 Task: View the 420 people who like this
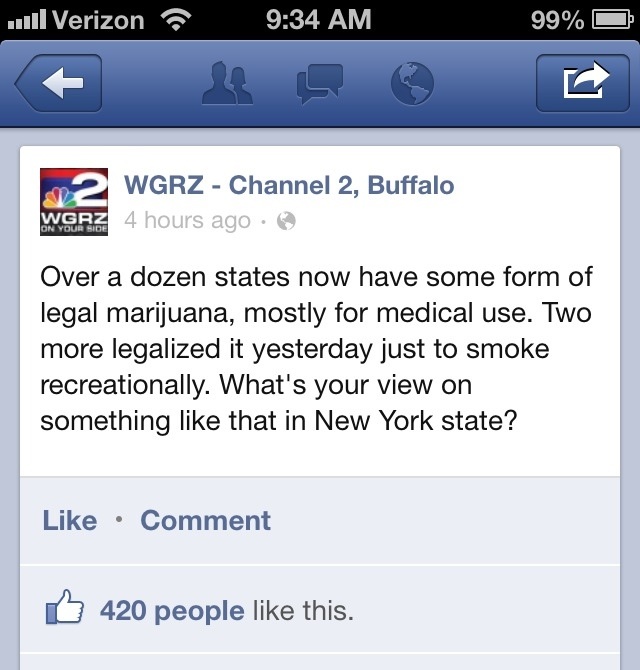[225, 610]
